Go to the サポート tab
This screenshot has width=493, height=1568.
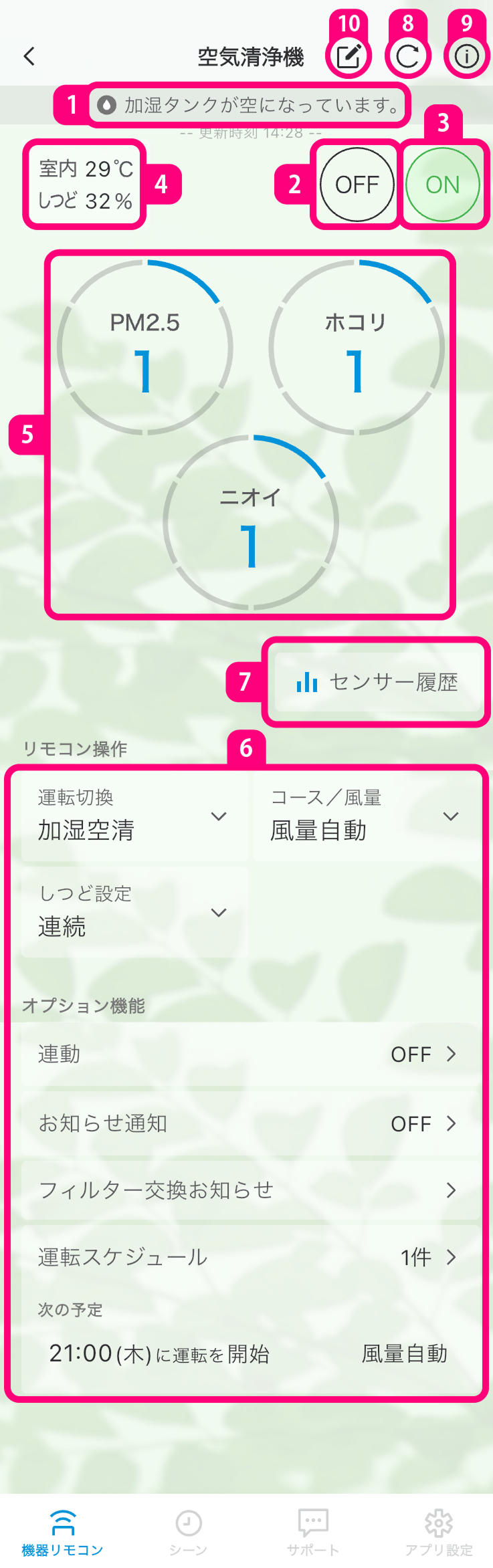click(x=313, y=1530)
